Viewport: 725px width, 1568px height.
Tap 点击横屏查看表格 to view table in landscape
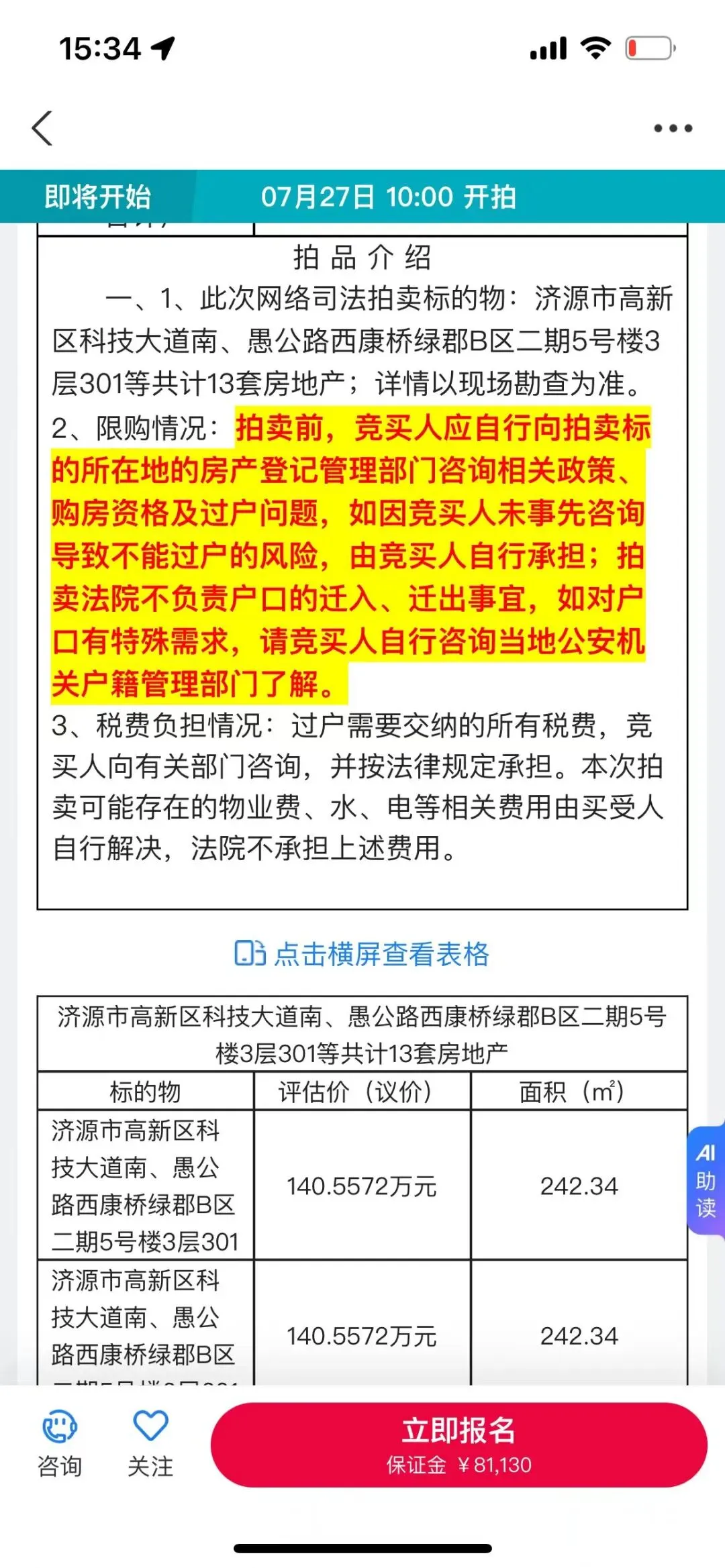tap(362, 953)
